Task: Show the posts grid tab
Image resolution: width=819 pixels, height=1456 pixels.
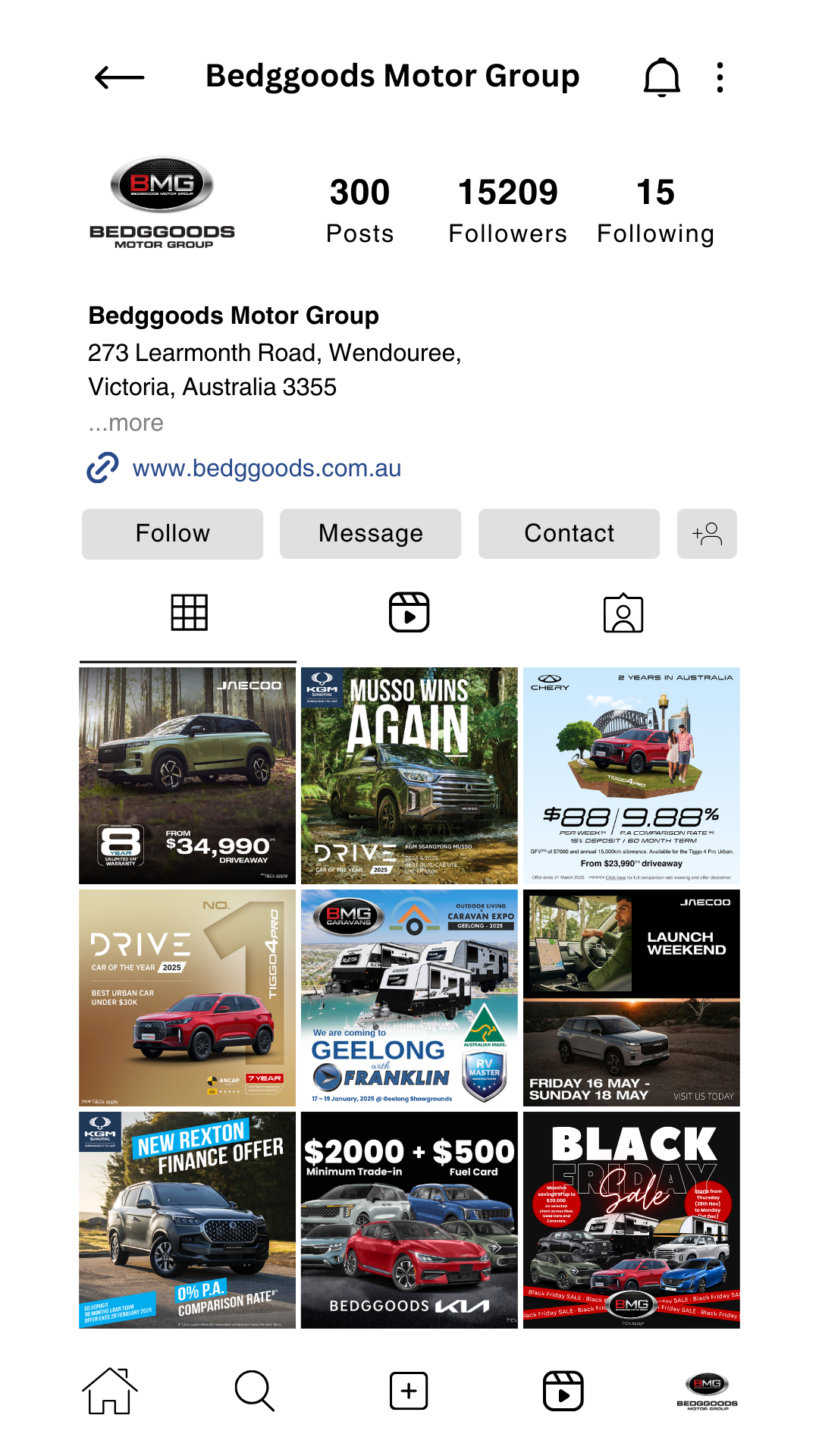Action: pos(189,613)
